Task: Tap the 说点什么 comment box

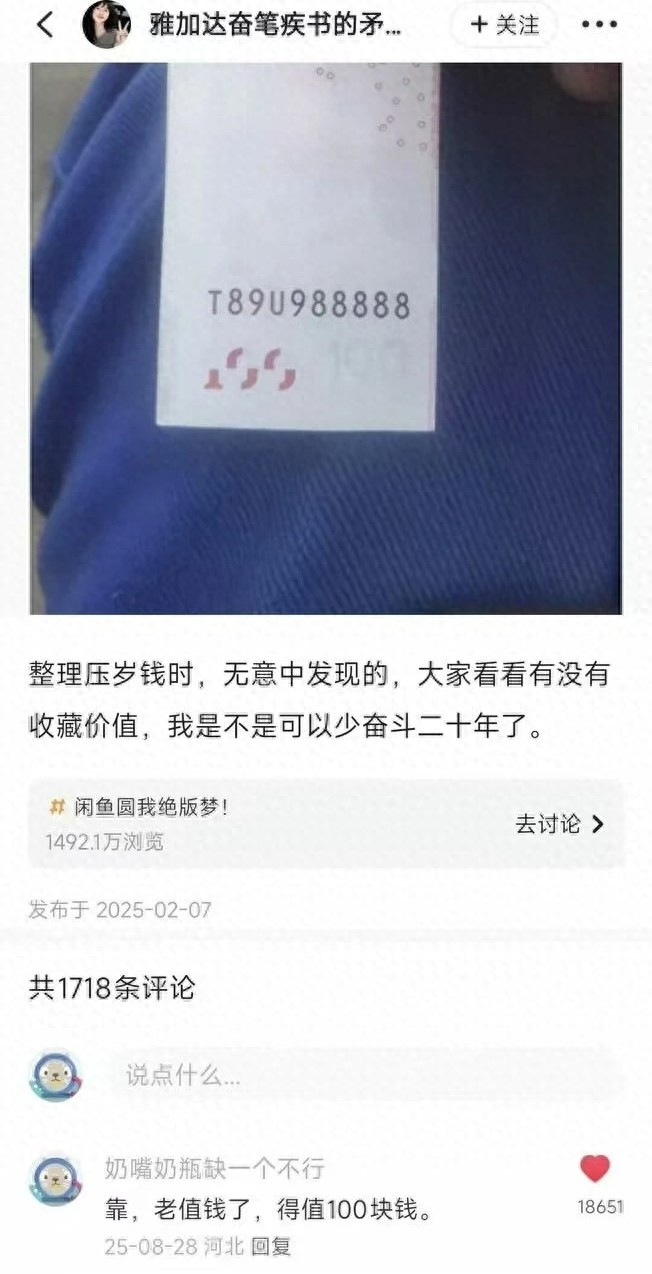Action: pos(366,1075)
